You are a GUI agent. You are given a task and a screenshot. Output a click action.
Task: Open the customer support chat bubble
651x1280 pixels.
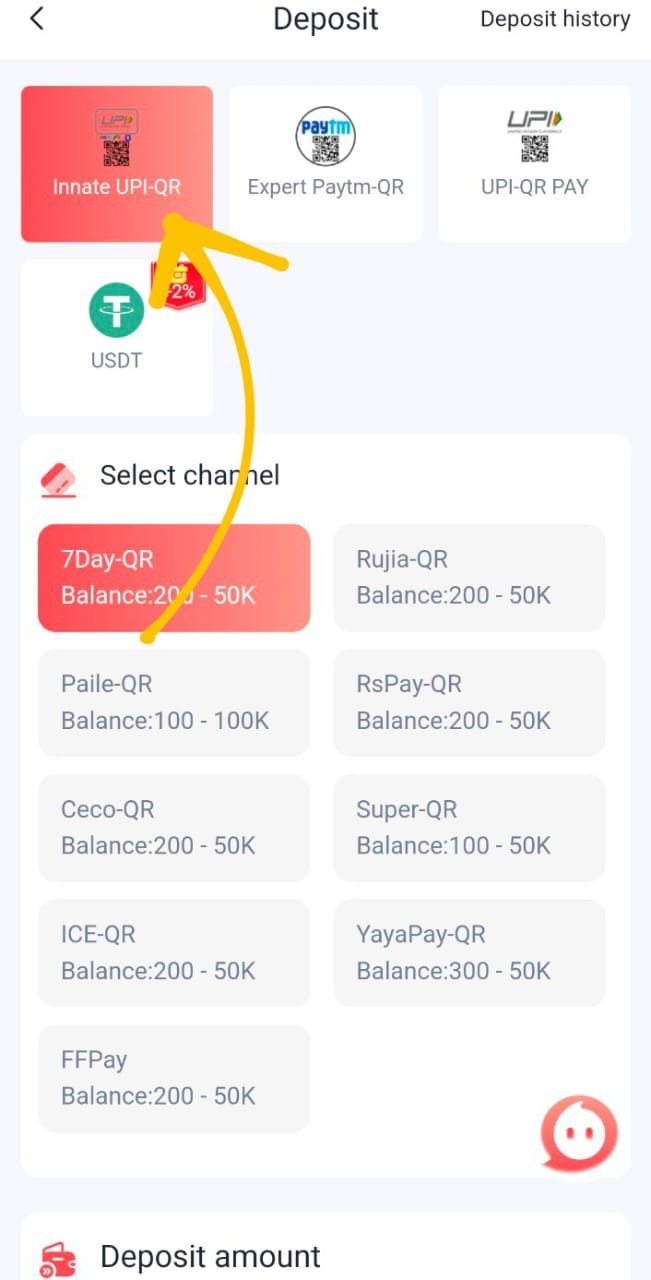pyautogui.click(x=579, y=1133)
